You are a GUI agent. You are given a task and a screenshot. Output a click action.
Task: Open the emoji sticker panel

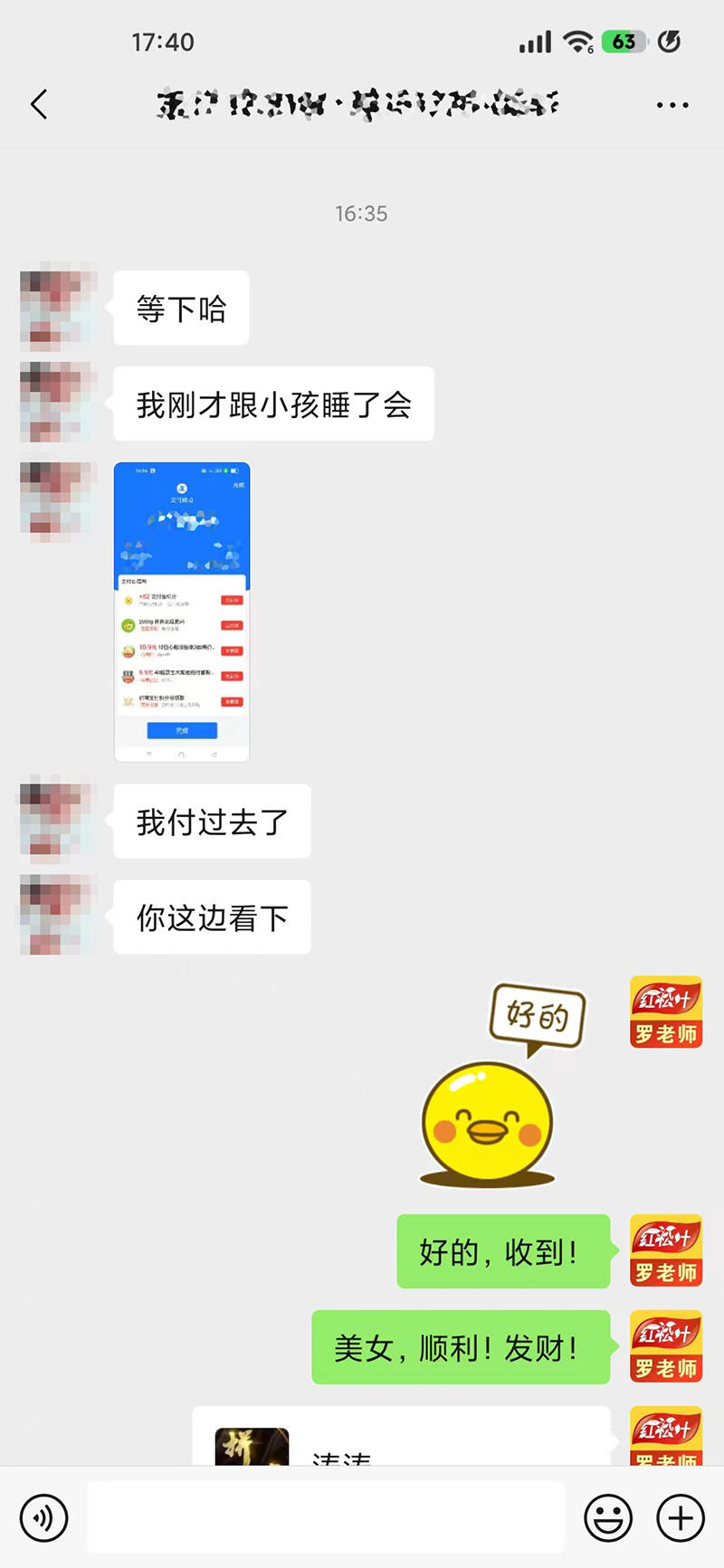coord(608,1517)
